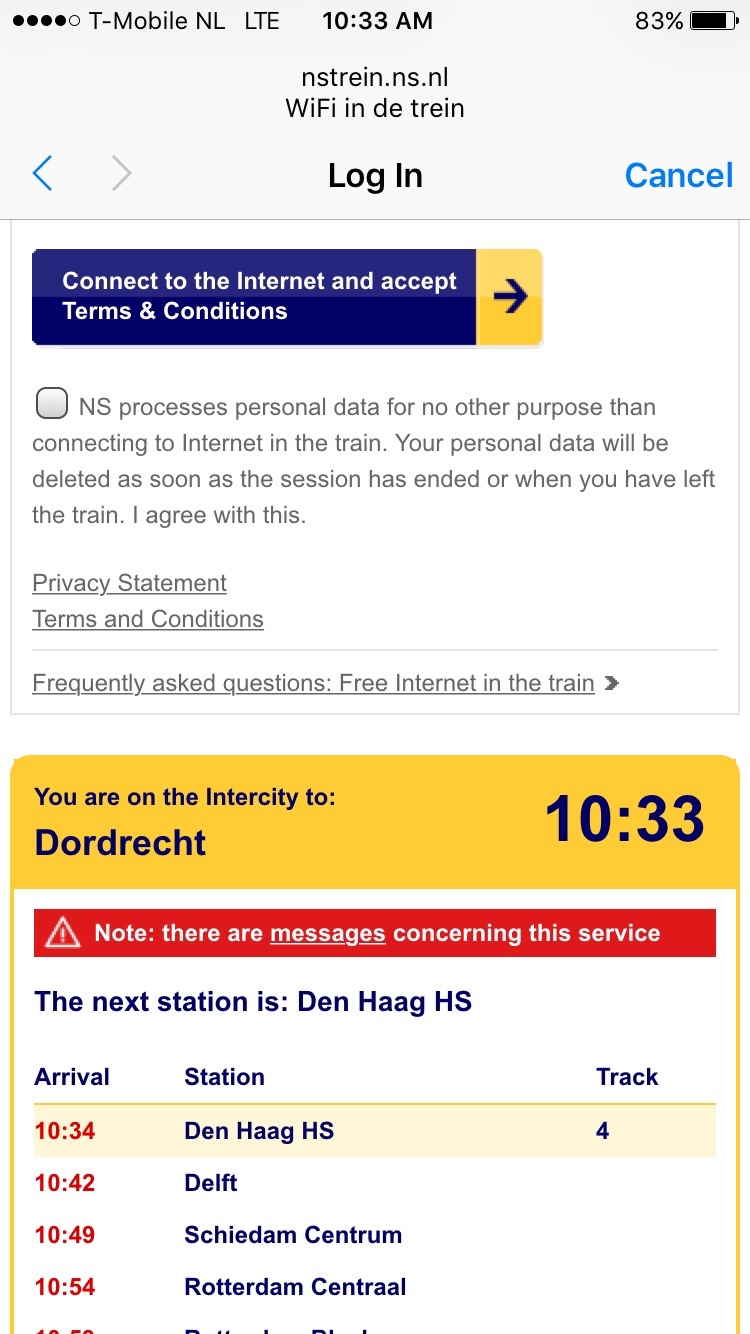Open the Terms and Conditions link
Viewport: 750px width, 1334px height.
pos(148,619)
